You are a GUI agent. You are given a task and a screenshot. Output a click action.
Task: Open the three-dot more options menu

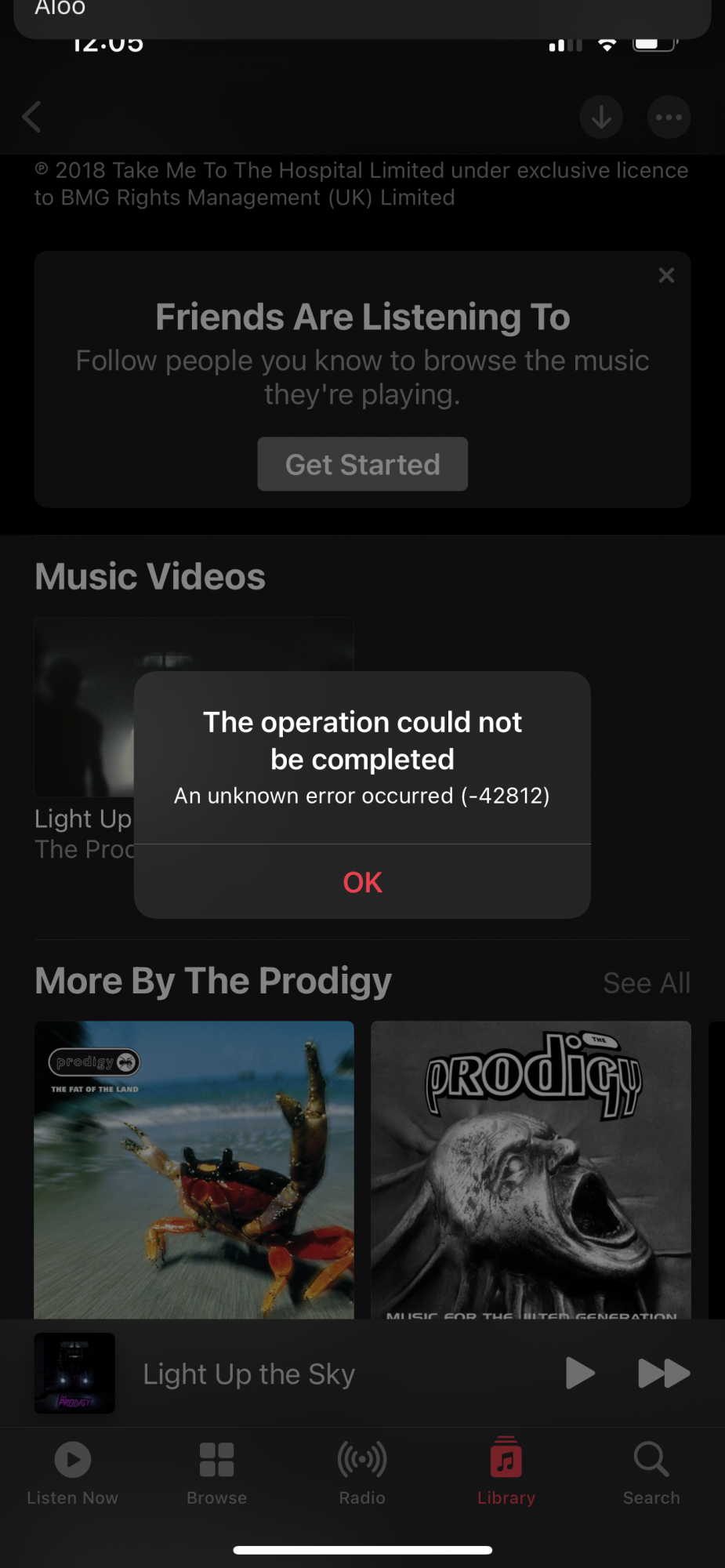(669, 118)
